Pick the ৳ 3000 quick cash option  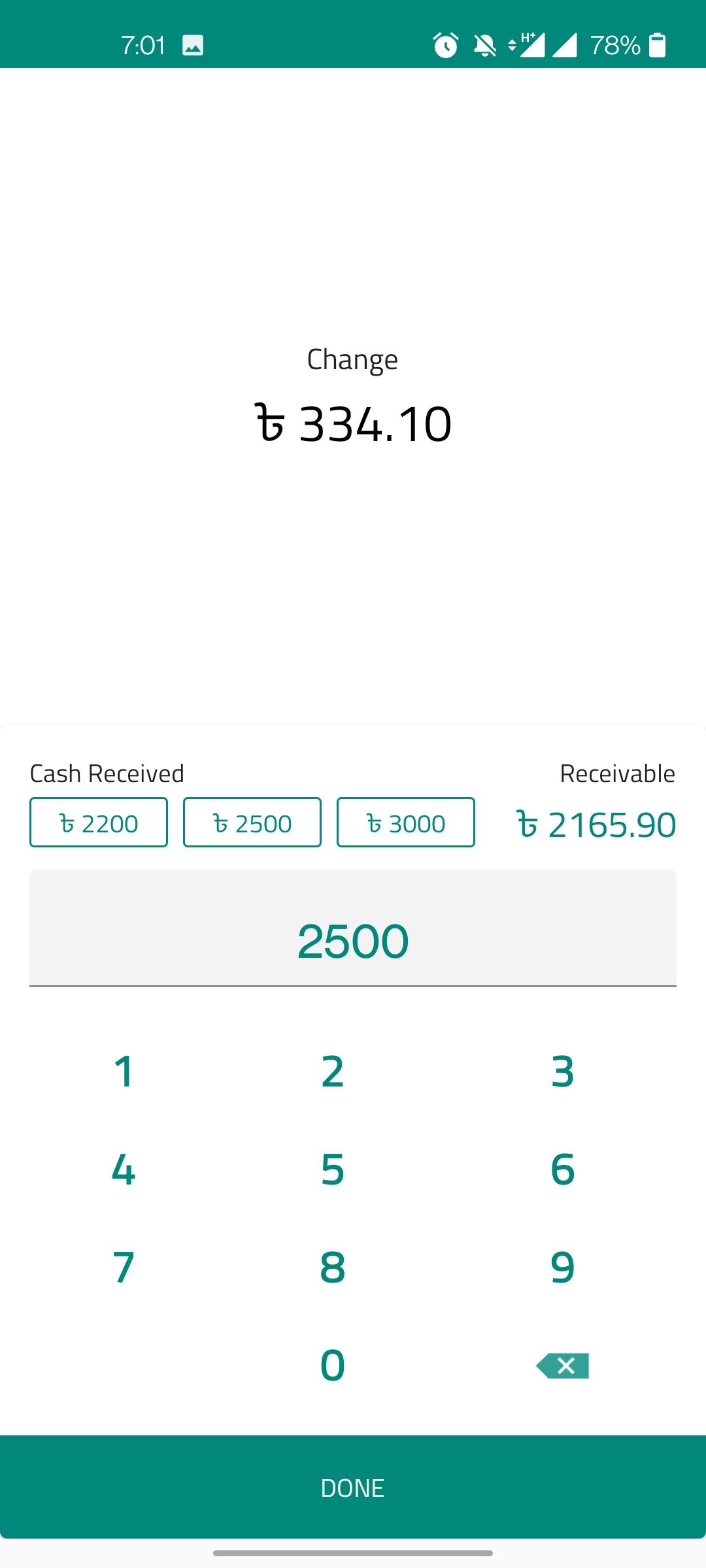pyautogui.click(x=406, y=823)
